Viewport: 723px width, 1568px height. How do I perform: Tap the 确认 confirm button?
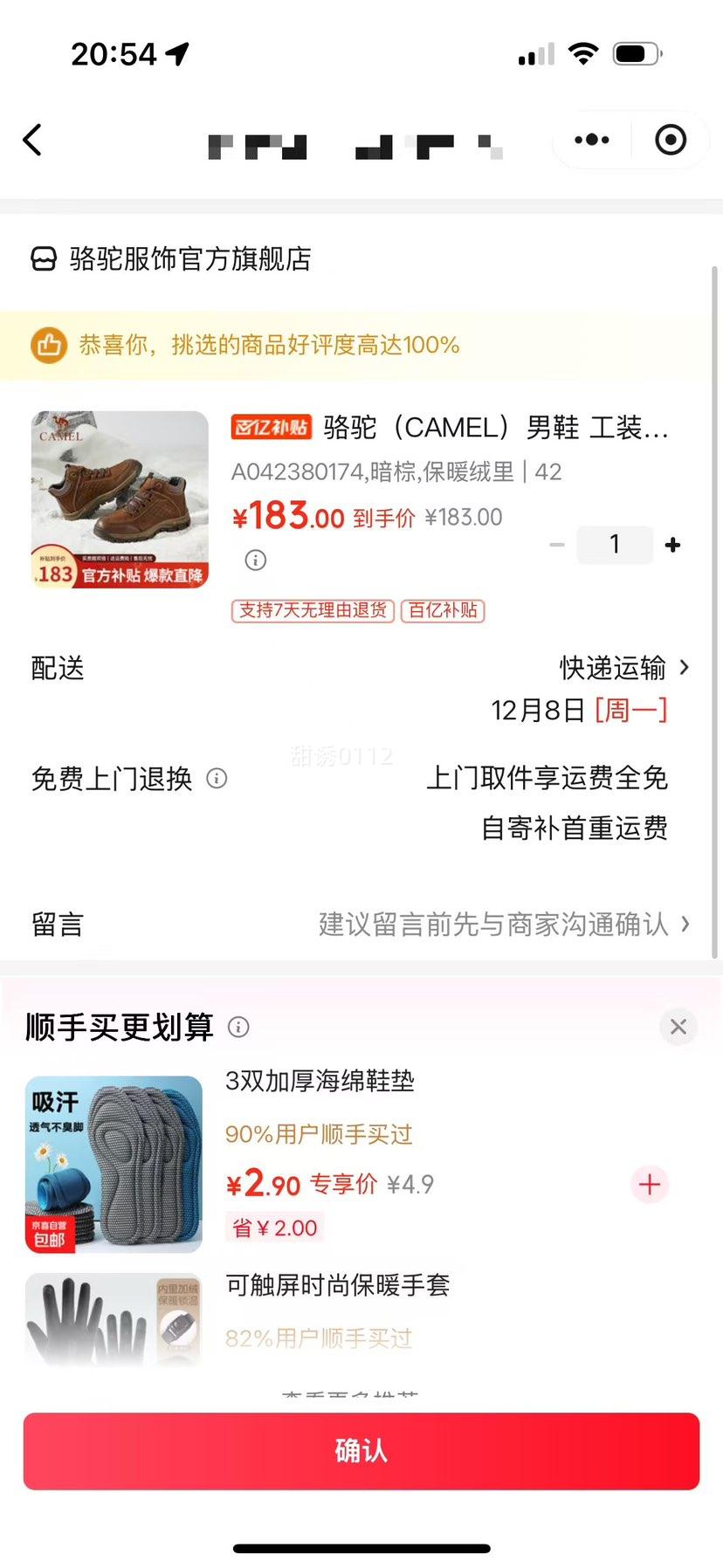point(361,1450)
